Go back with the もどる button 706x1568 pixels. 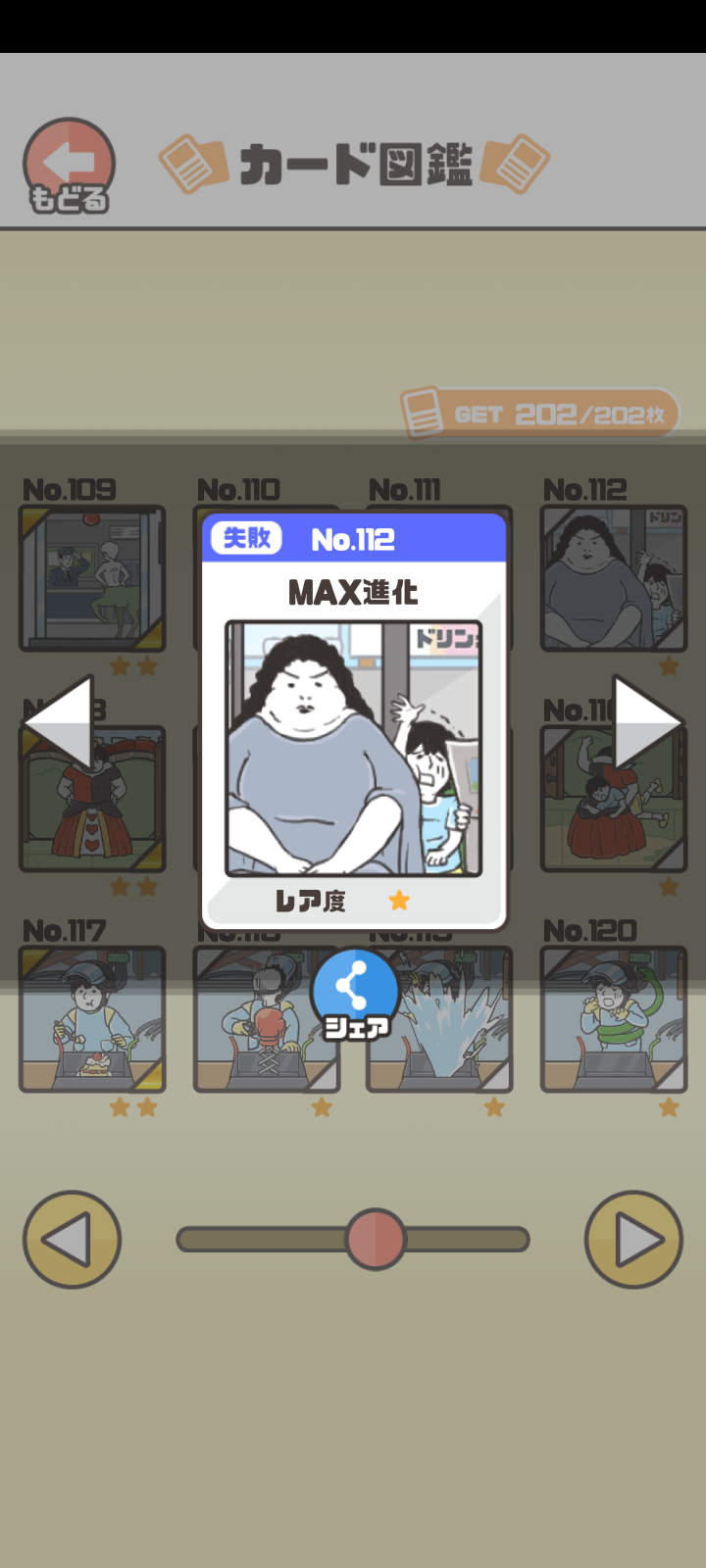click(69, 167)
